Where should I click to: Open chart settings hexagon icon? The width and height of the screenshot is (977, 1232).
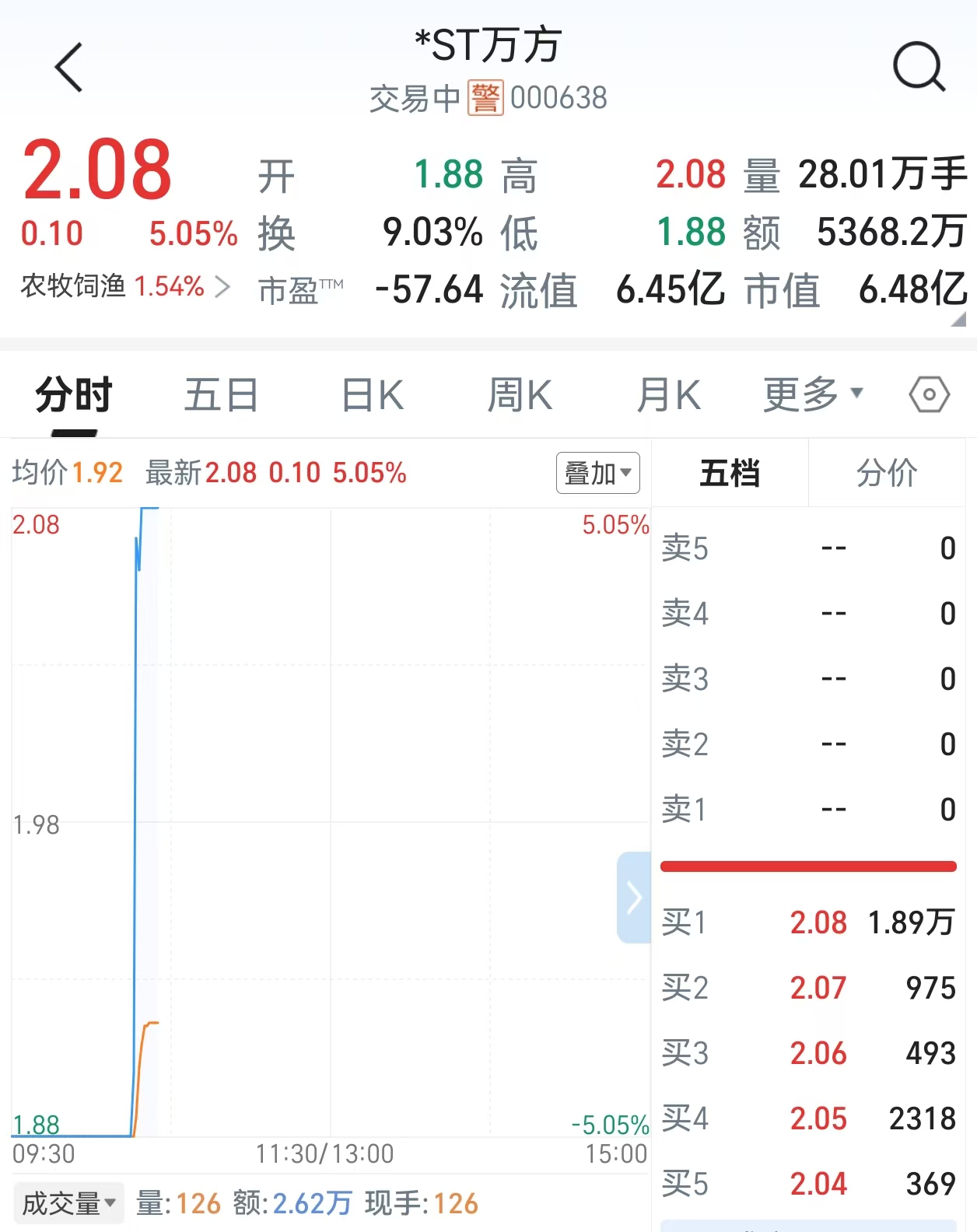click(929, 395)
